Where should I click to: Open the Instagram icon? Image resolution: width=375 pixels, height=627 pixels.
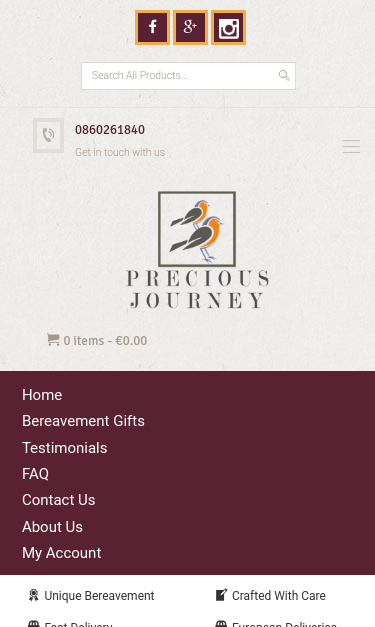click(x=228, y=28)
